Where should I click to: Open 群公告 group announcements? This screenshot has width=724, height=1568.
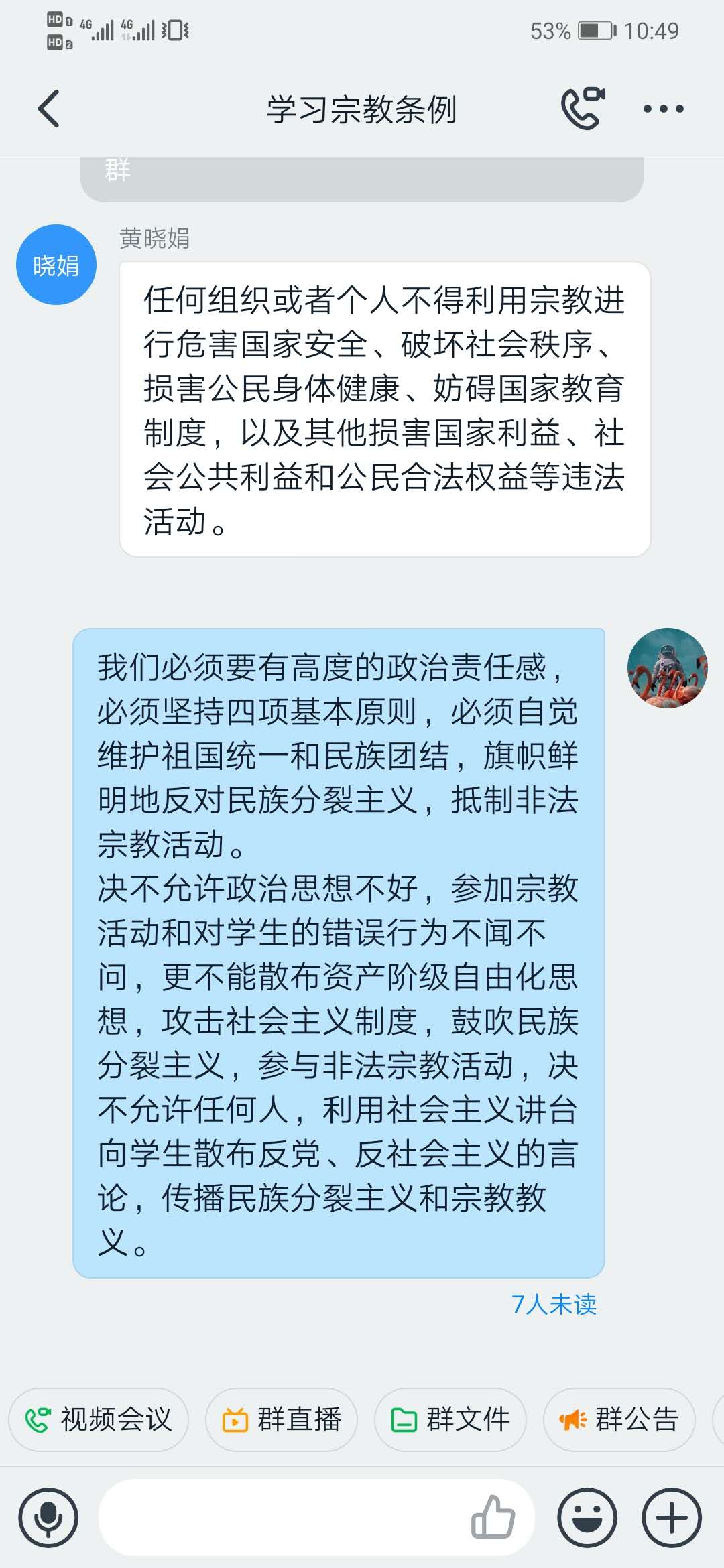619,1419
